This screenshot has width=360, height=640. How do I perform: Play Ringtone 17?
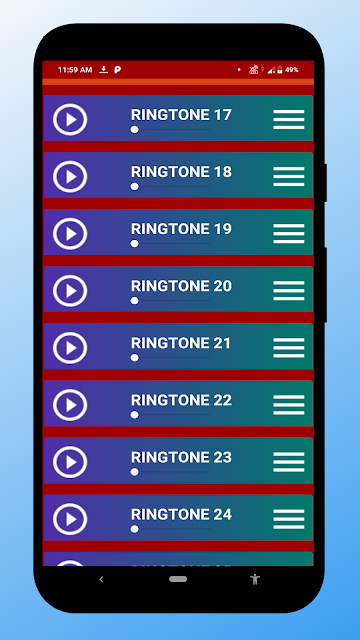point(70,120)
